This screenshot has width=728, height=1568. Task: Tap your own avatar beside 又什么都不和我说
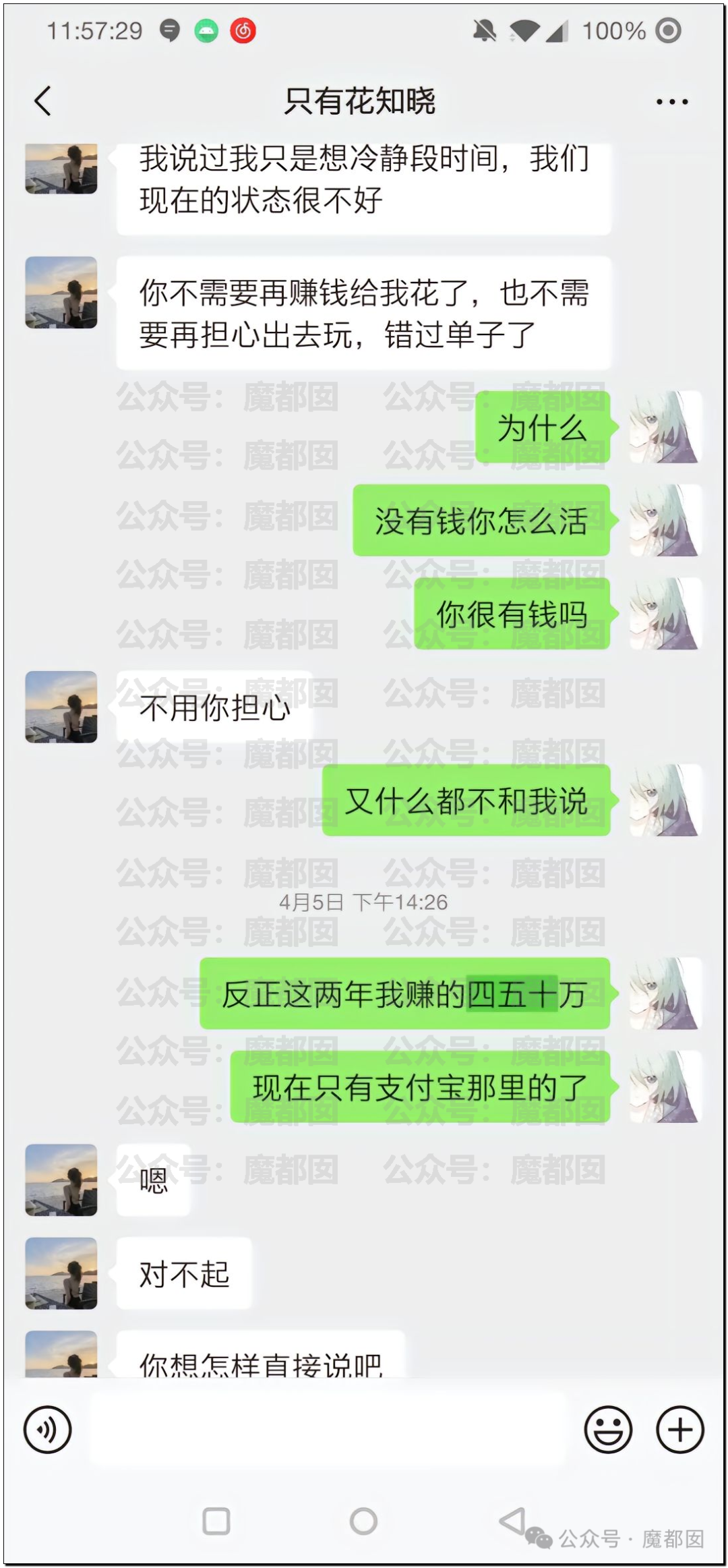tap(665, 801)
